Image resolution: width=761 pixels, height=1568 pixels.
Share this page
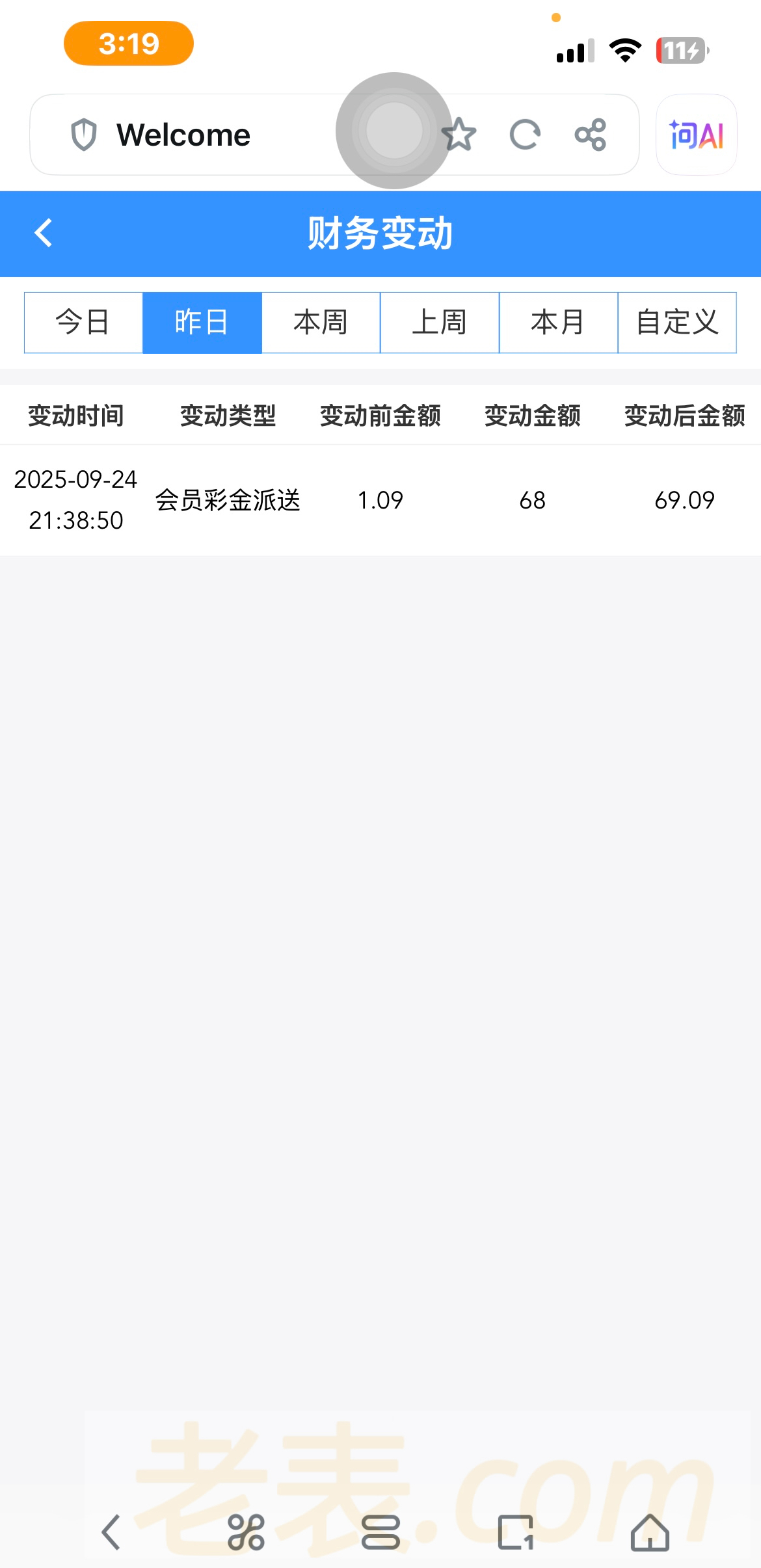tap(591, 135)
